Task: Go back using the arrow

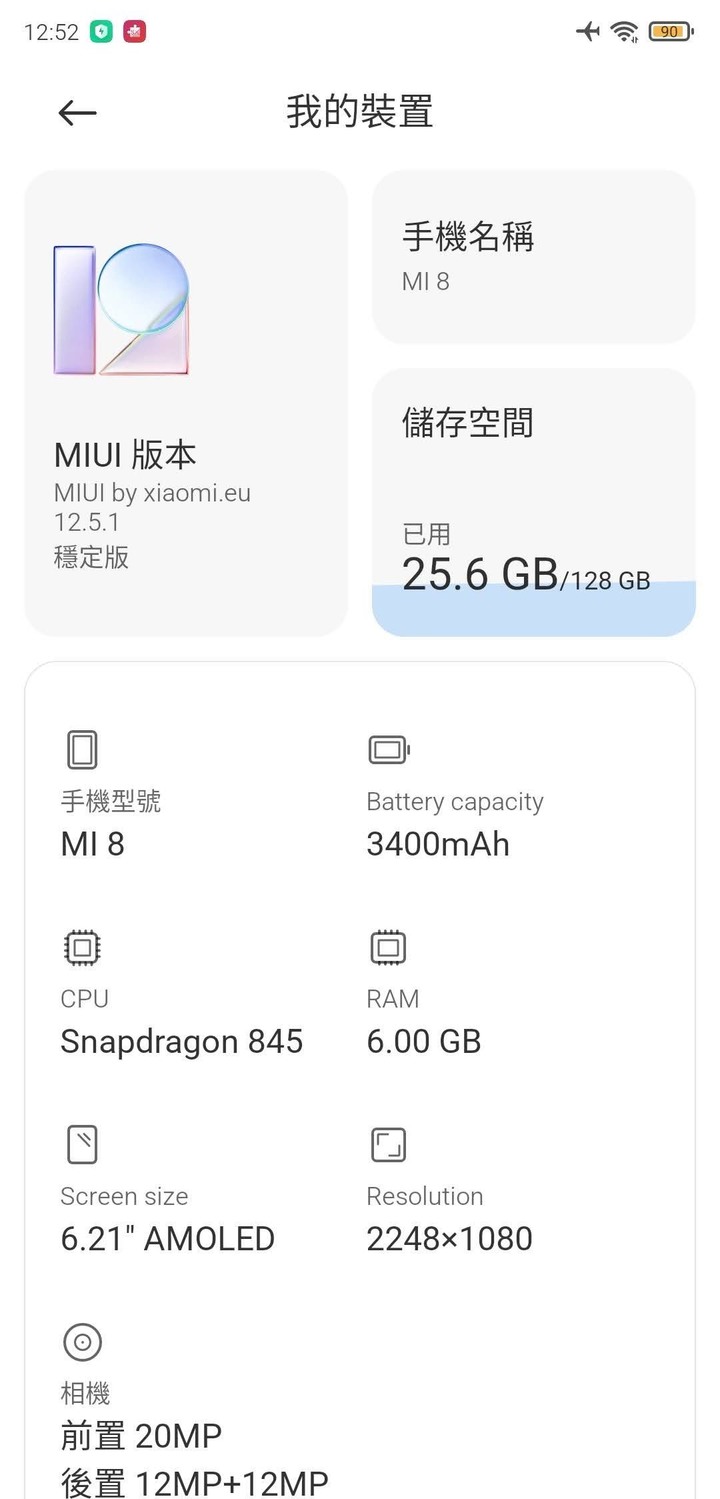Action: coord(77,113)
